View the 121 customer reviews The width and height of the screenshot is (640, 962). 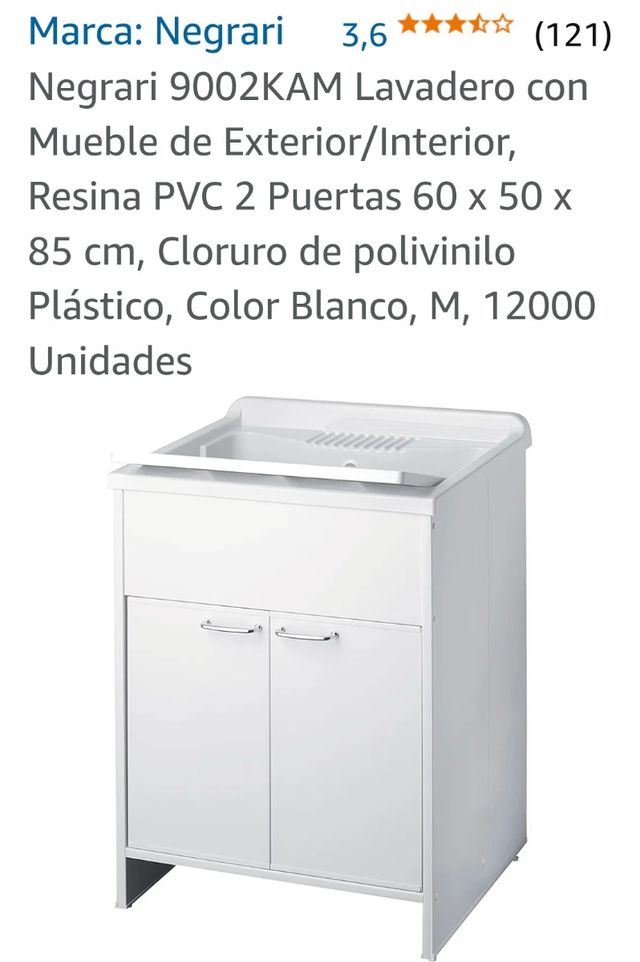572,35
